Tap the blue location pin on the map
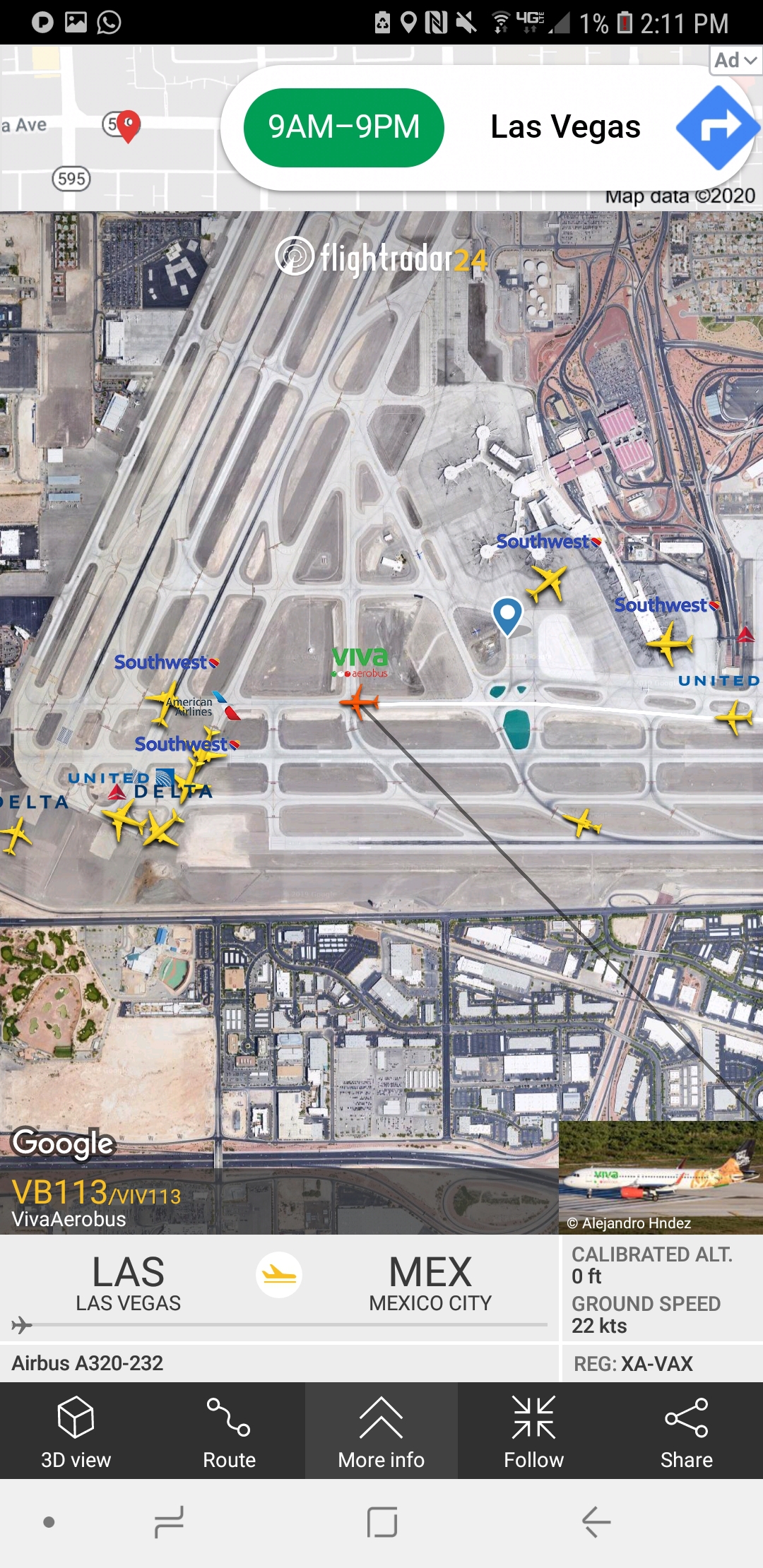The image size is (763, 1568). 507,614
